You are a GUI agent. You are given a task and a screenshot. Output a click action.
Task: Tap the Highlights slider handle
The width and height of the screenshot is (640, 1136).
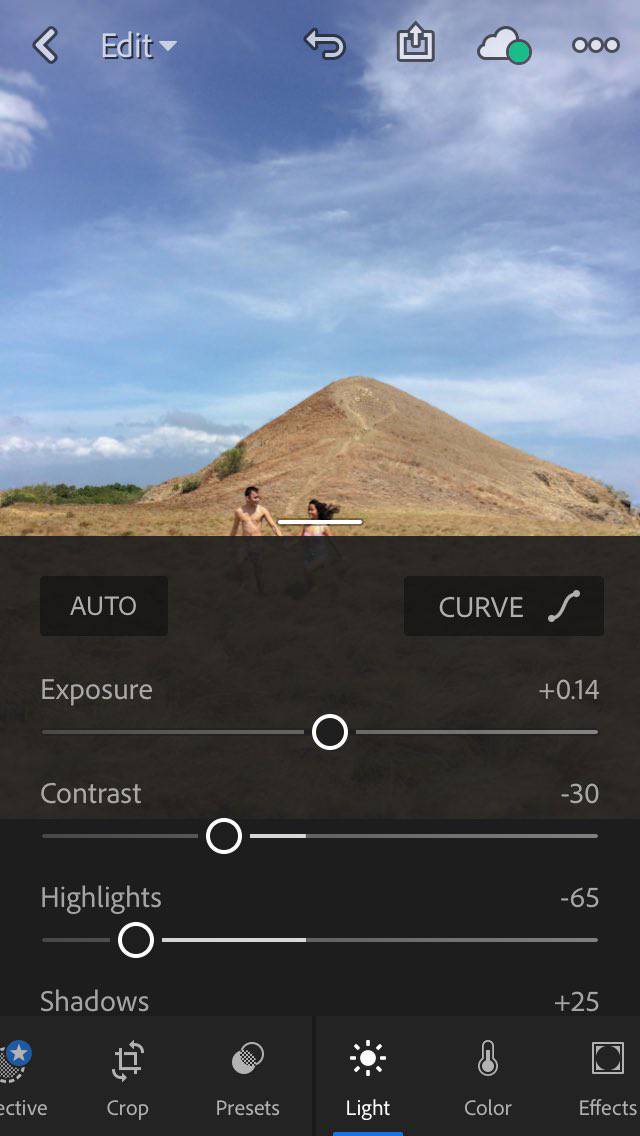click(x=136, y=940)
